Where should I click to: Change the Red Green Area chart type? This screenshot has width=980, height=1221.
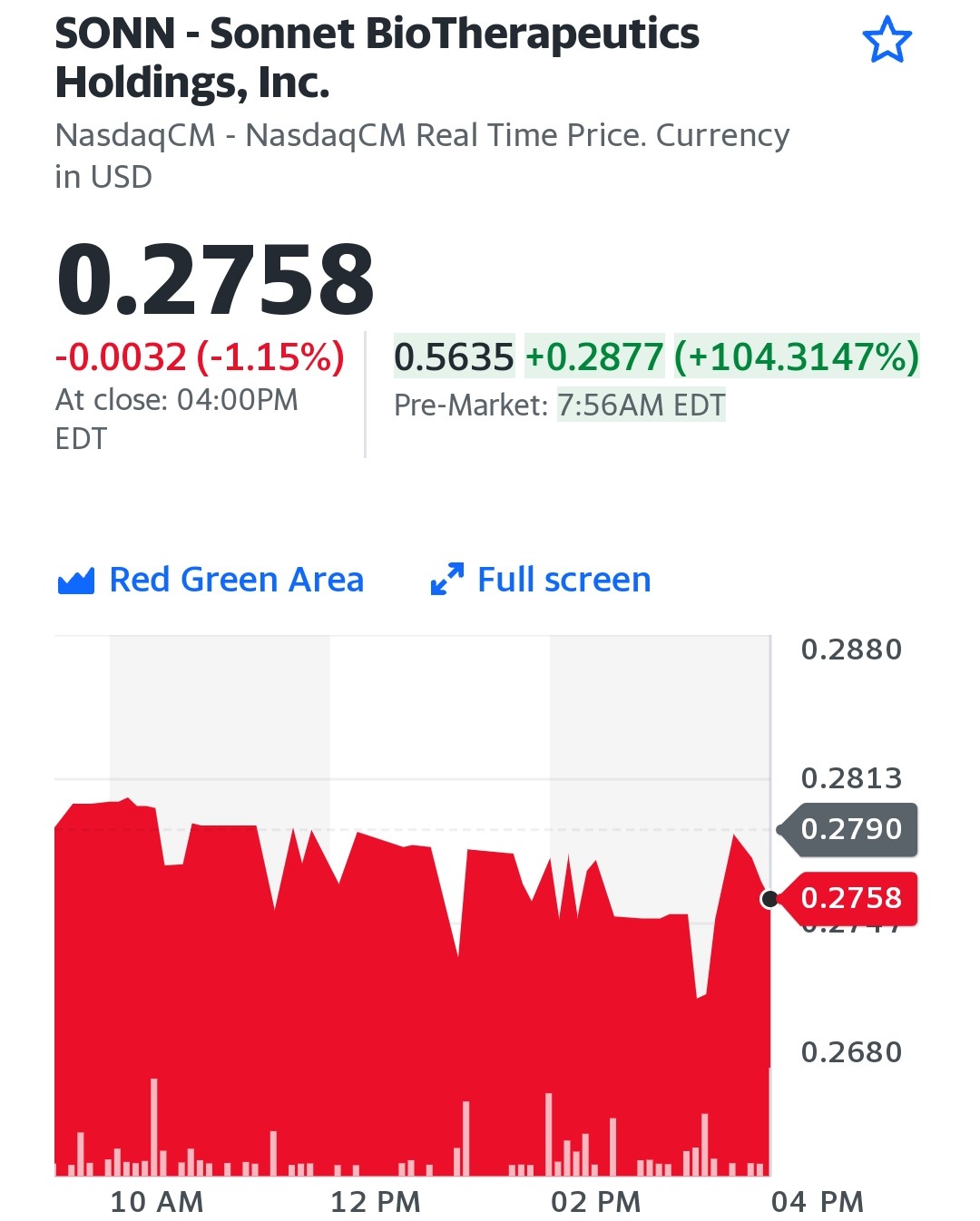211,580
